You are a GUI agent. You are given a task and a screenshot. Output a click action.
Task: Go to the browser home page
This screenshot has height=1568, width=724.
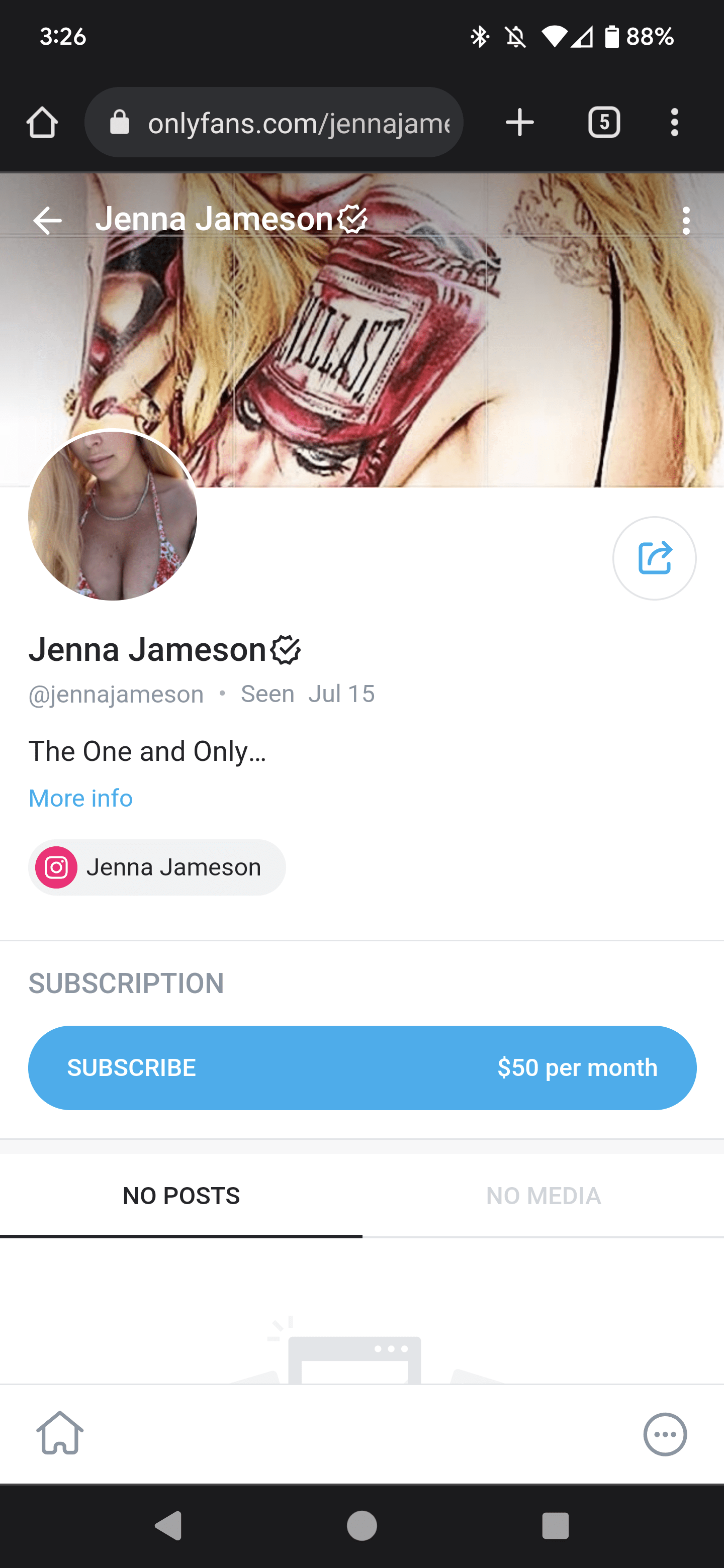42,123
